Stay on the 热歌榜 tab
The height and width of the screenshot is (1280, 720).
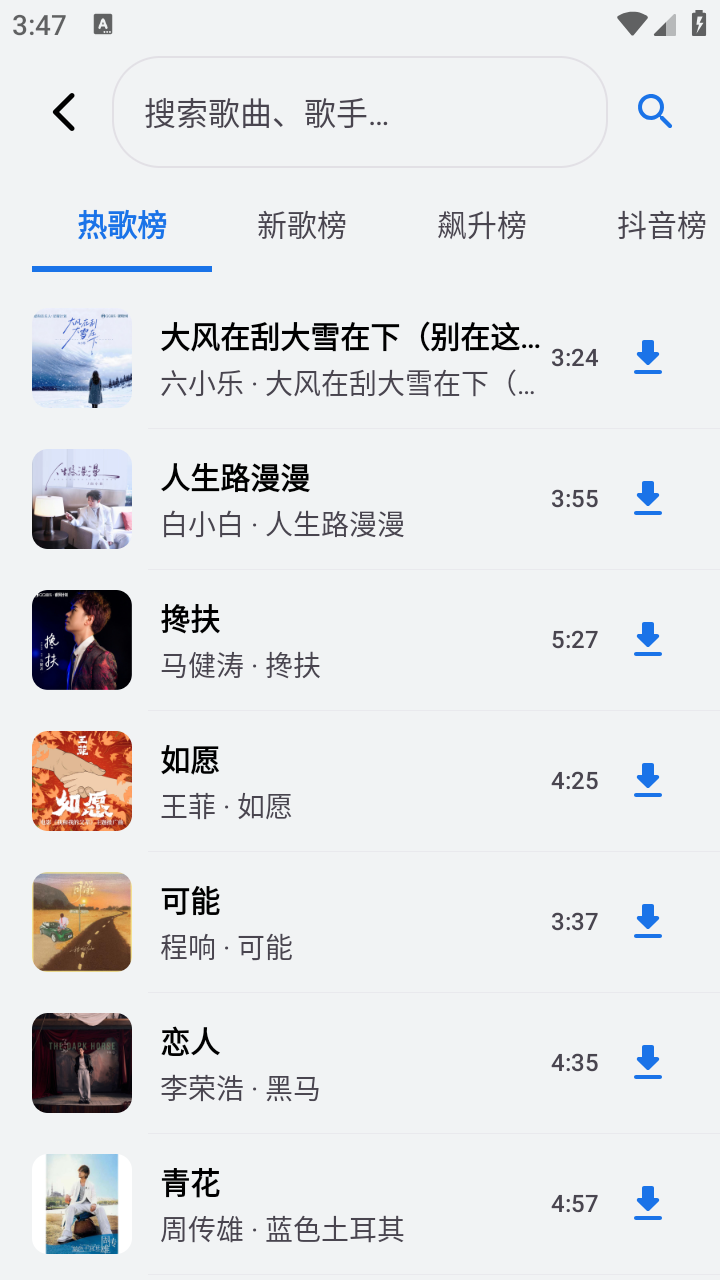coord(121,227)
